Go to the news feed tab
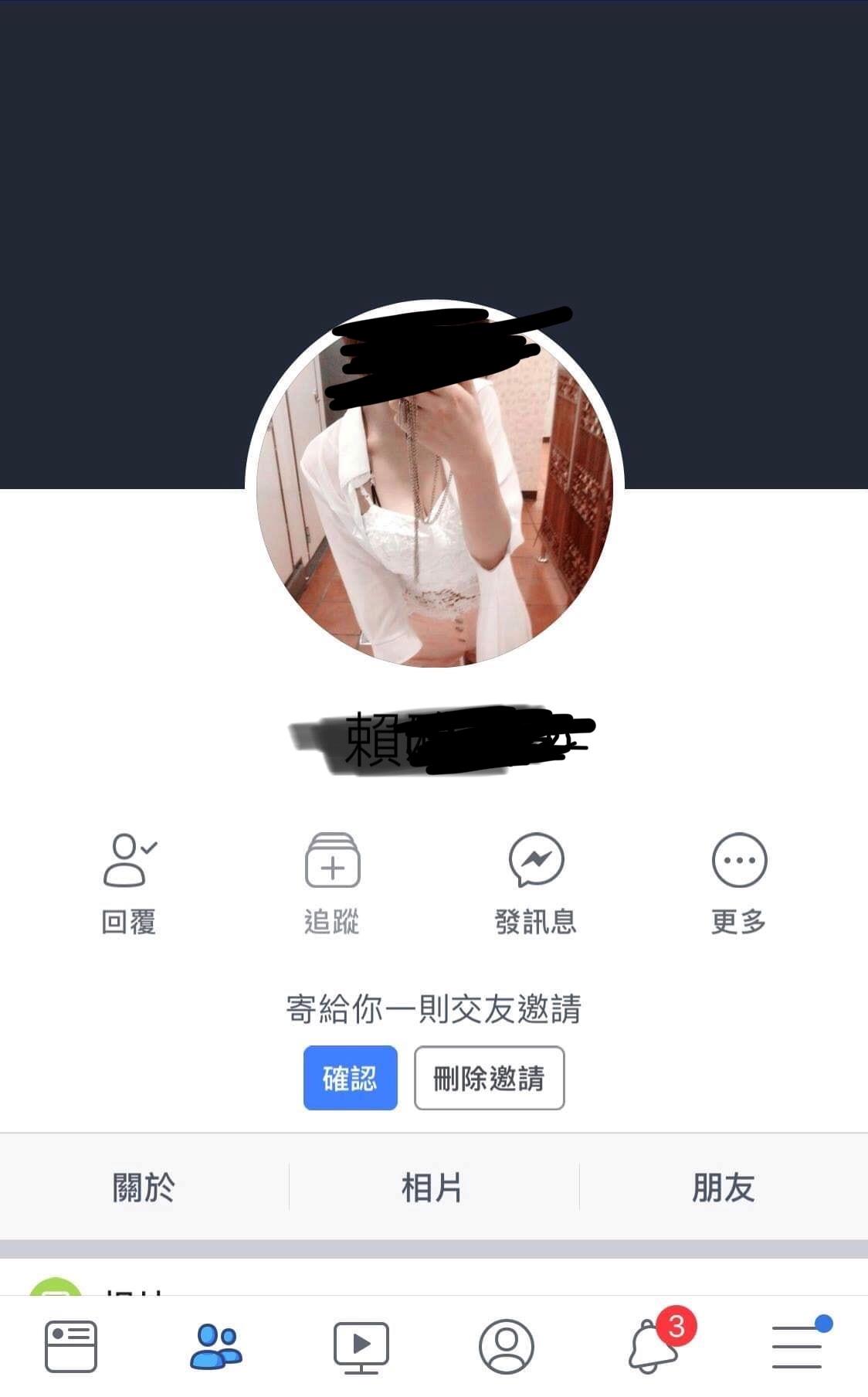The image size is (868, 1397). coord(71,1347)
